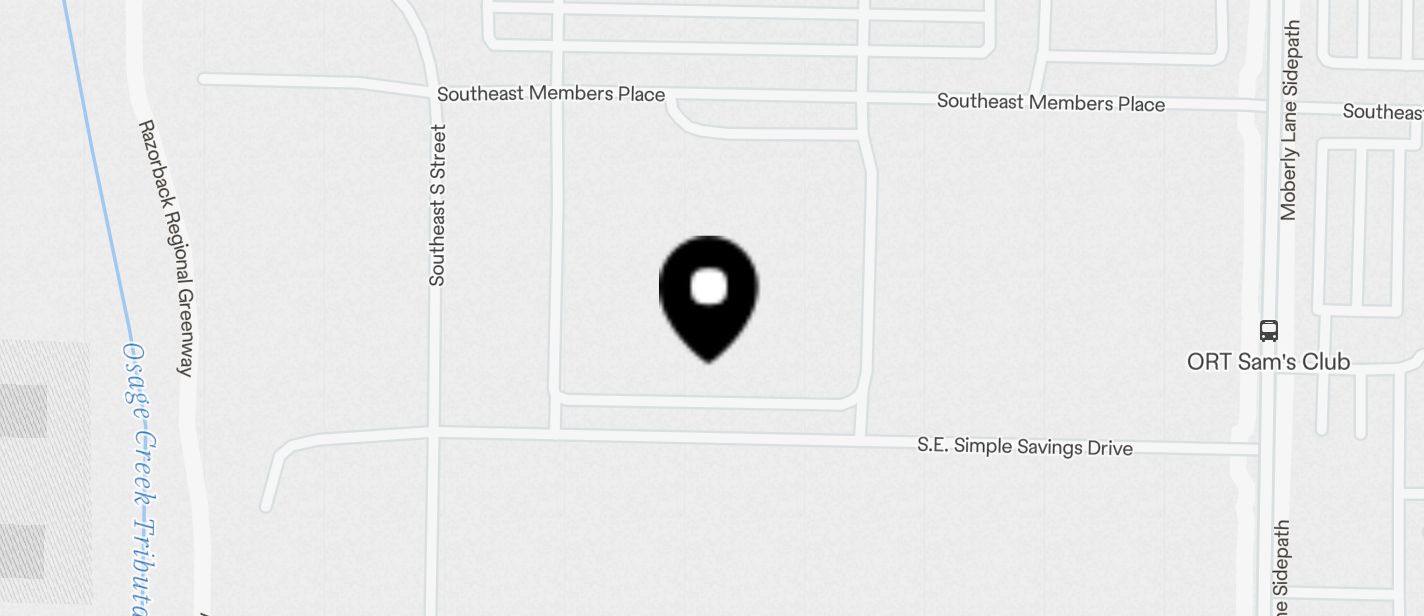Image resolution: width=1424 pixels, height=616 pixels.
Task: Tap the black location pin marker
Action: [x=708, y=295]
